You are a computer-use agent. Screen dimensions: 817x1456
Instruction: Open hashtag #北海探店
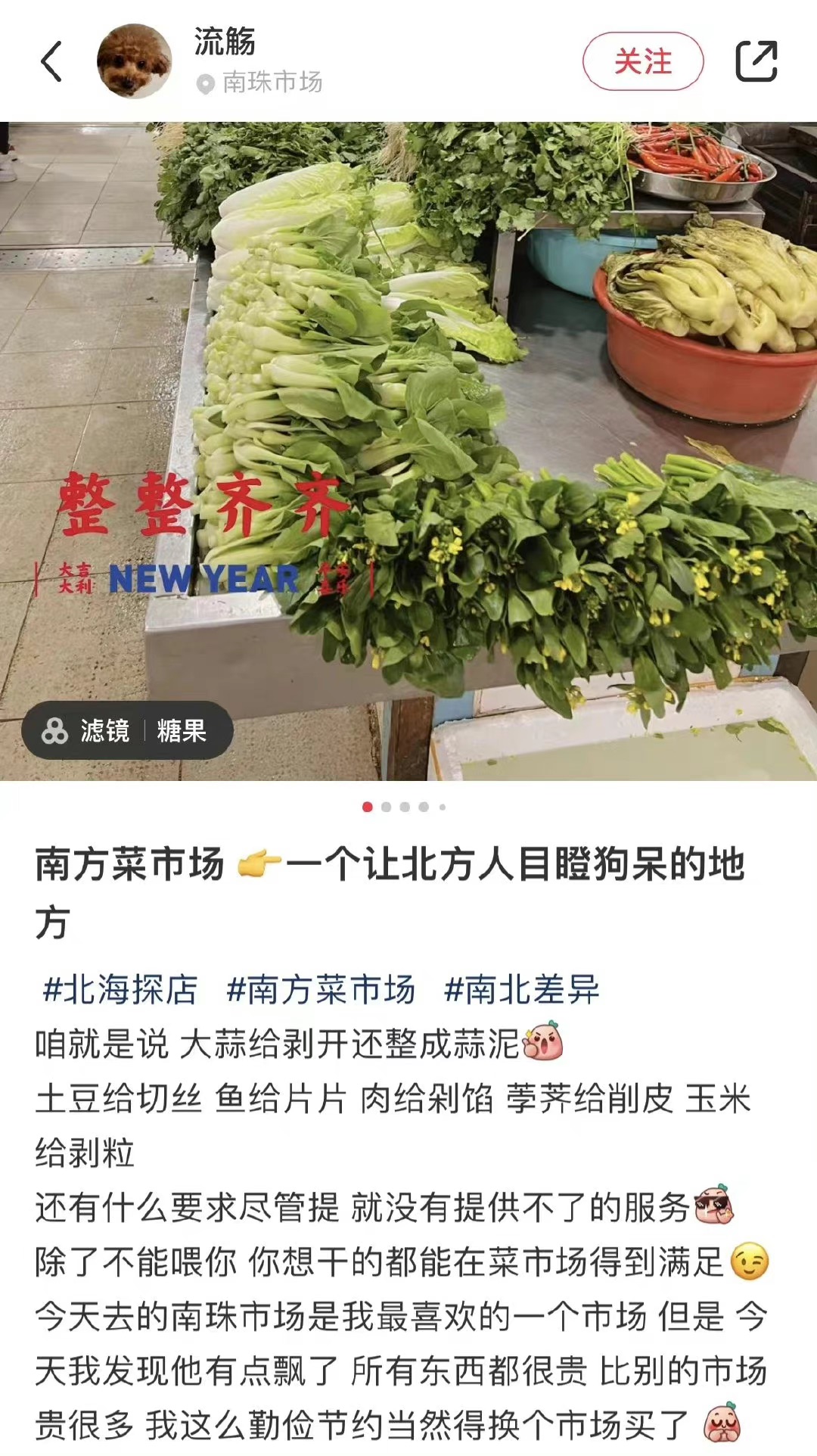pyautogui.click(x=120, y=990)
